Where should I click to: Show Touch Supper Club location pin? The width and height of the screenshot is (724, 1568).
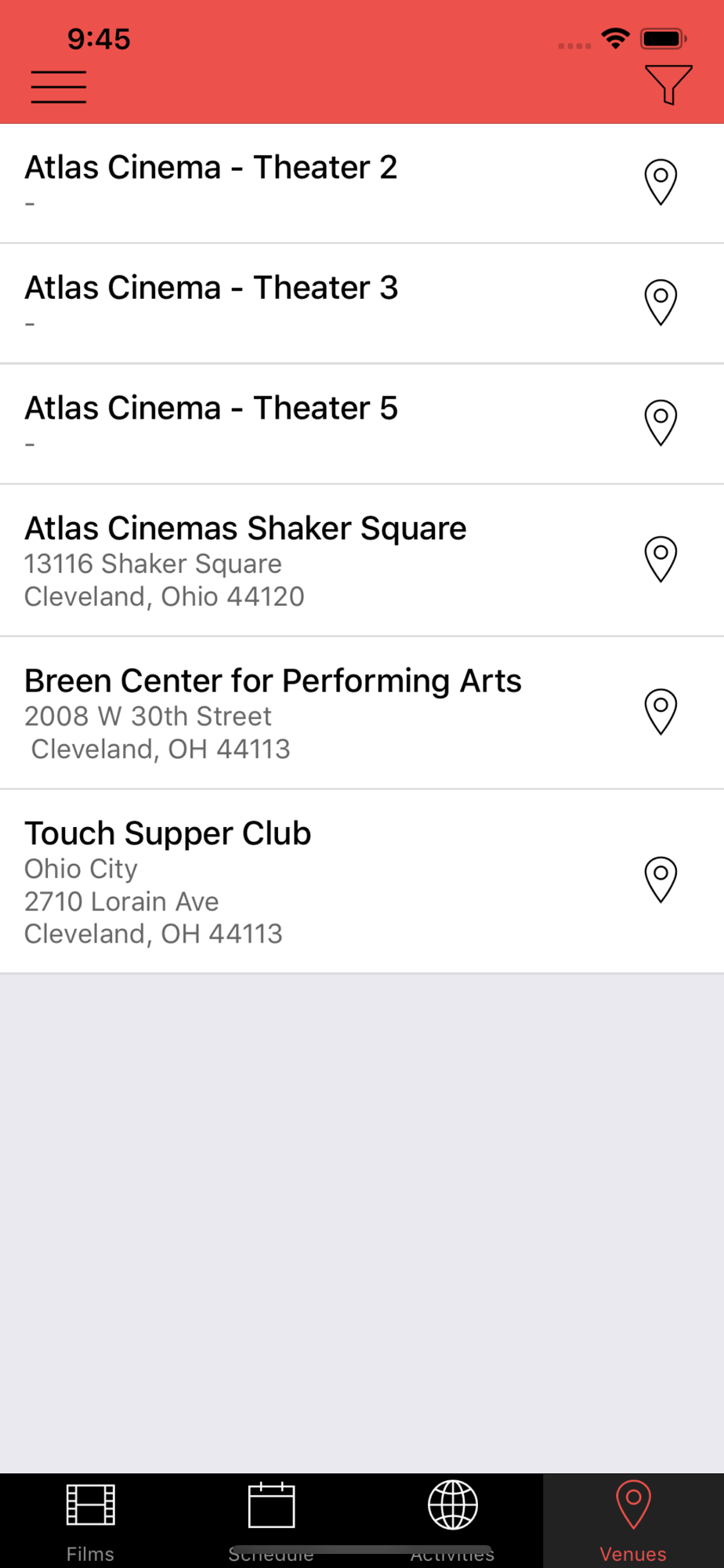pyautogui.click(x=661, y=880)
